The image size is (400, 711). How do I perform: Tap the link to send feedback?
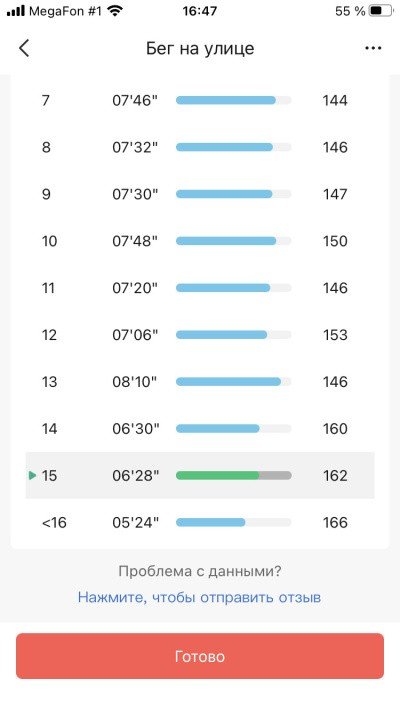tap(200, 597)
